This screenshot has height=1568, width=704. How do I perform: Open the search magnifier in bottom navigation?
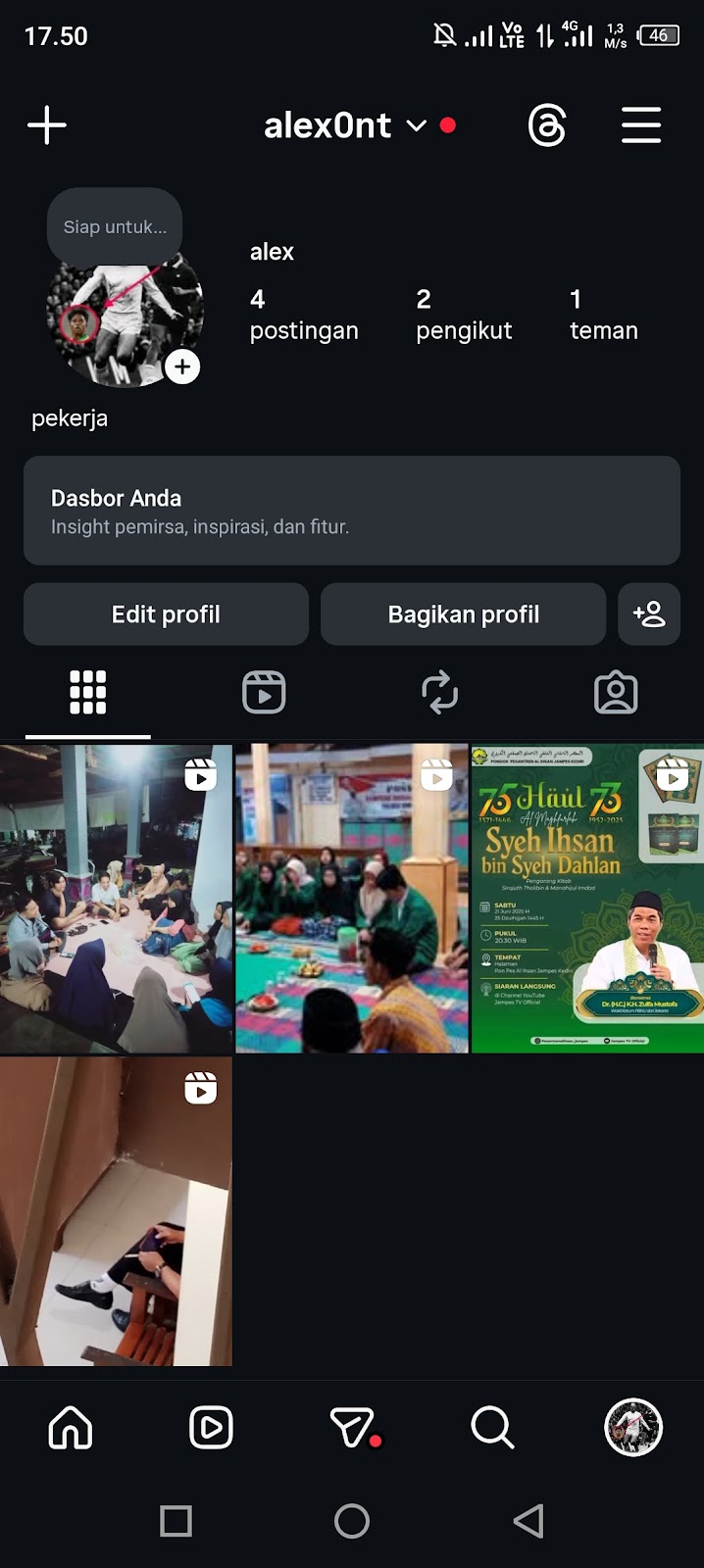(x=492, y=1428)
